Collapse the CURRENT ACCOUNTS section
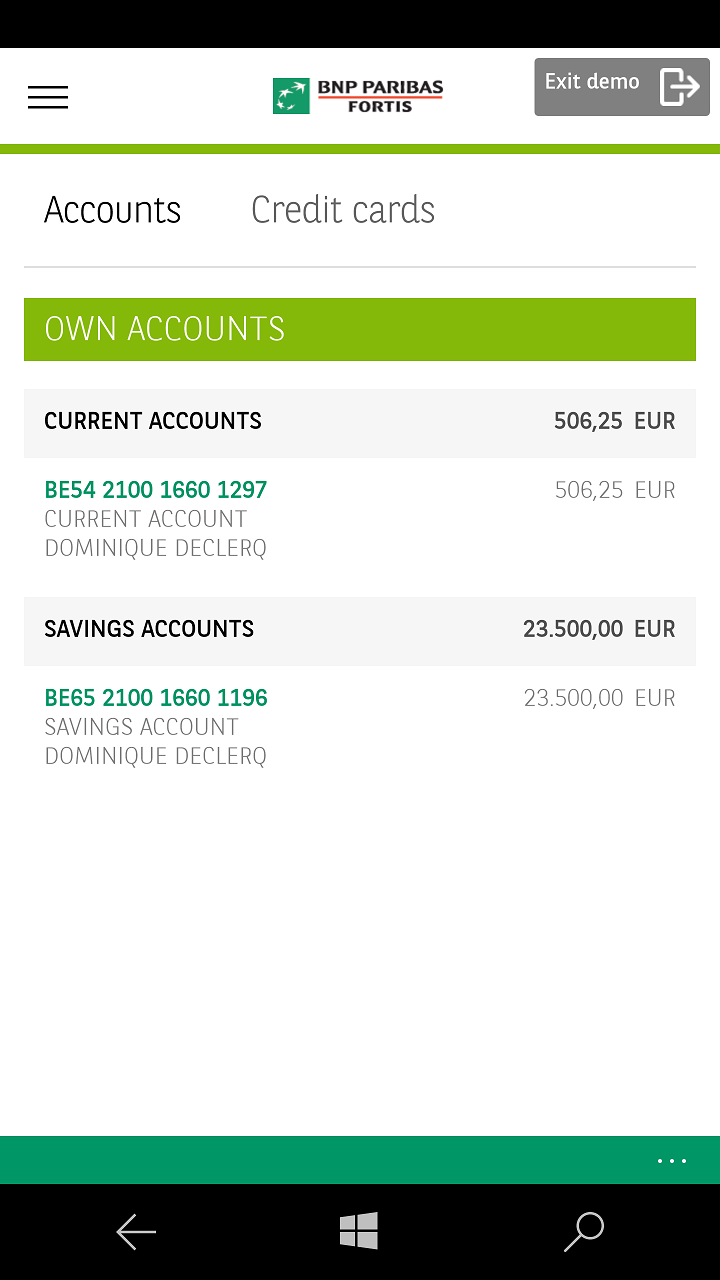This screenshot has width=720, height=1280. (152, 422)
